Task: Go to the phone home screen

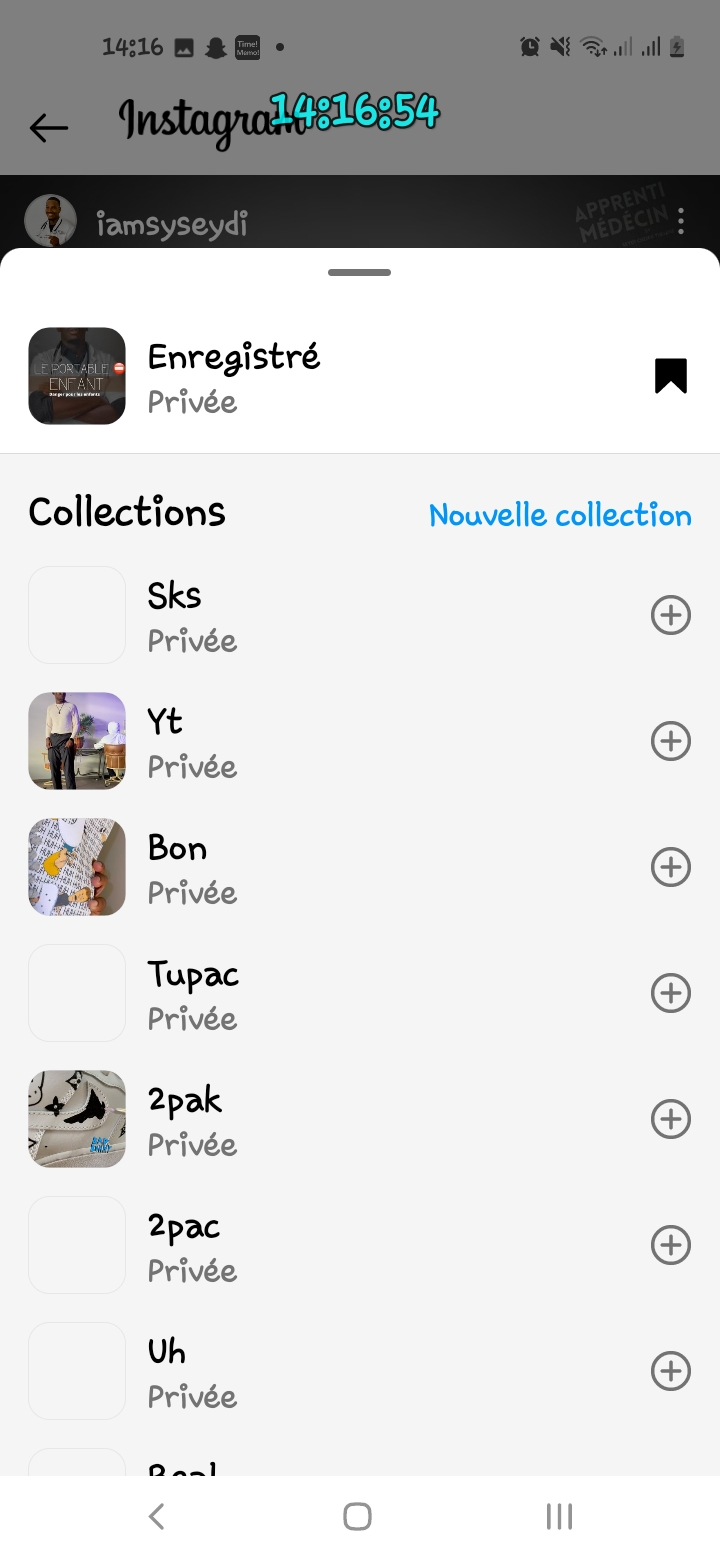Action: (x=357, y=1517)
